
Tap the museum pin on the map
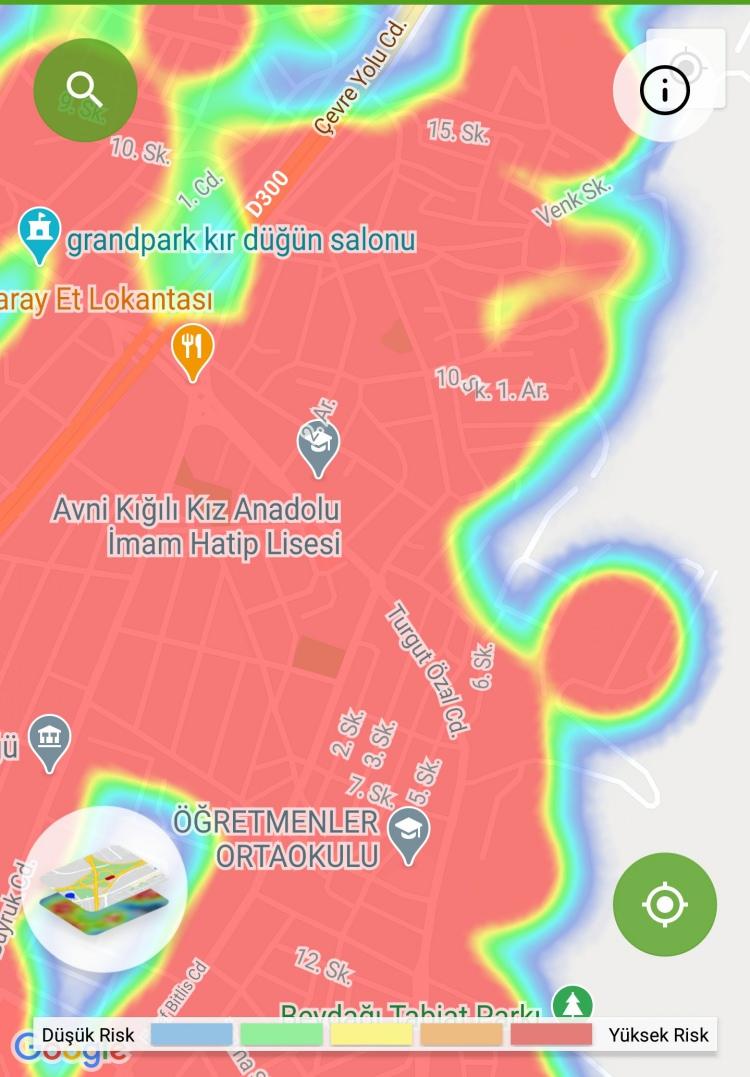[49, 740]
